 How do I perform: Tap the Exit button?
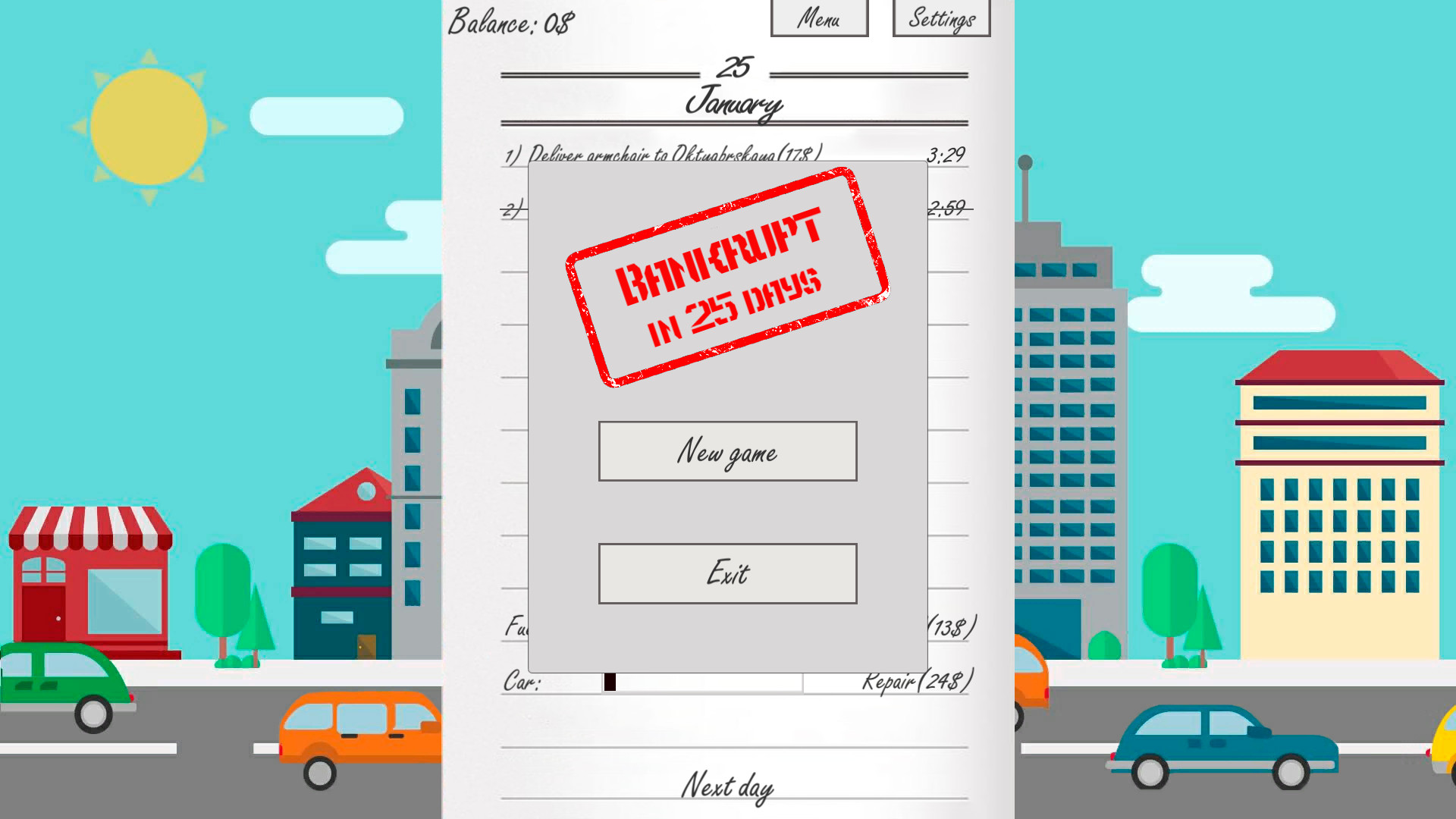tap(727, 573)
